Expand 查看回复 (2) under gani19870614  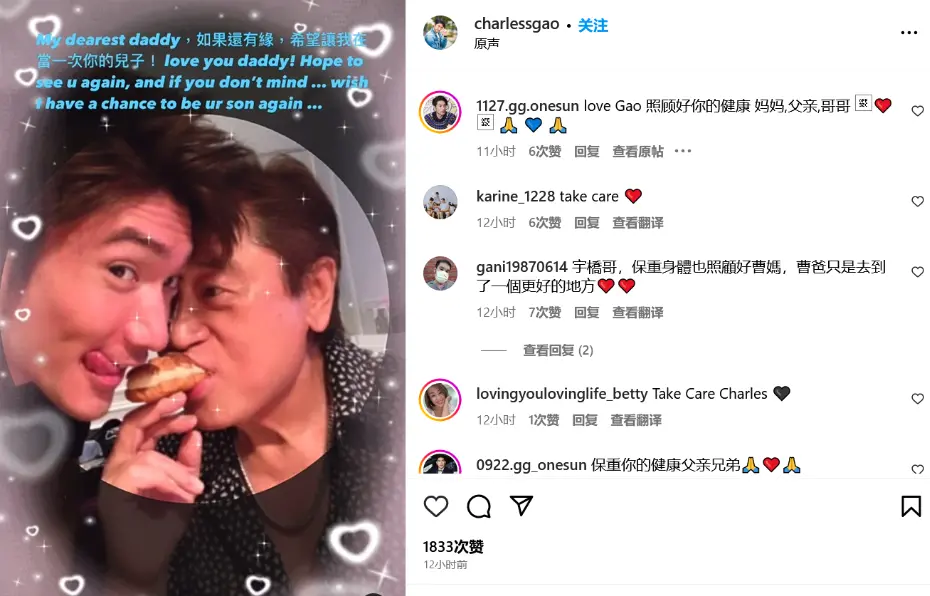tap(558, 350)
